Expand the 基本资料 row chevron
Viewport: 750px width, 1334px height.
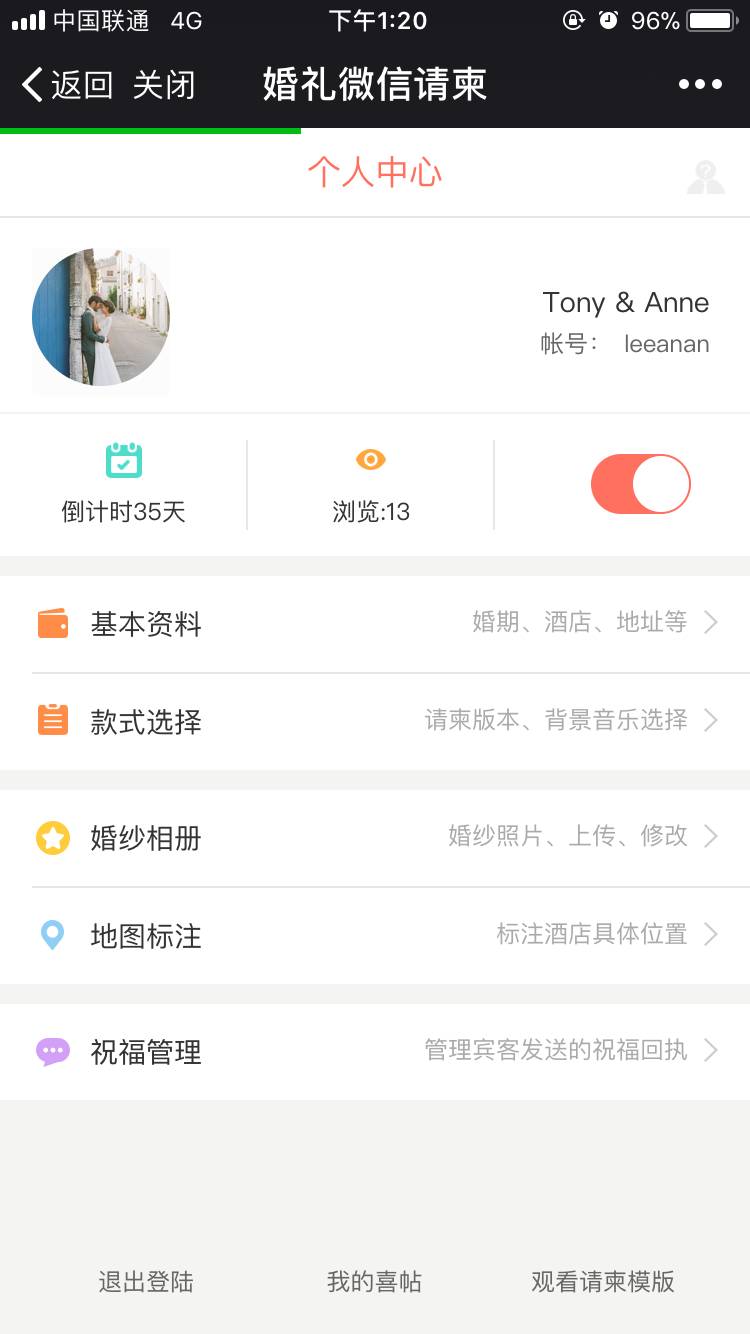[712, 622]
